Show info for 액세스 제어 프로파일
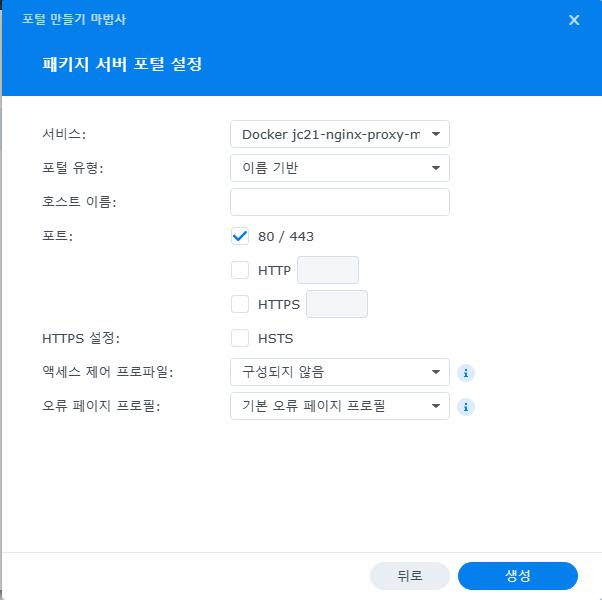The image size is (602, 600). (465, 373)
